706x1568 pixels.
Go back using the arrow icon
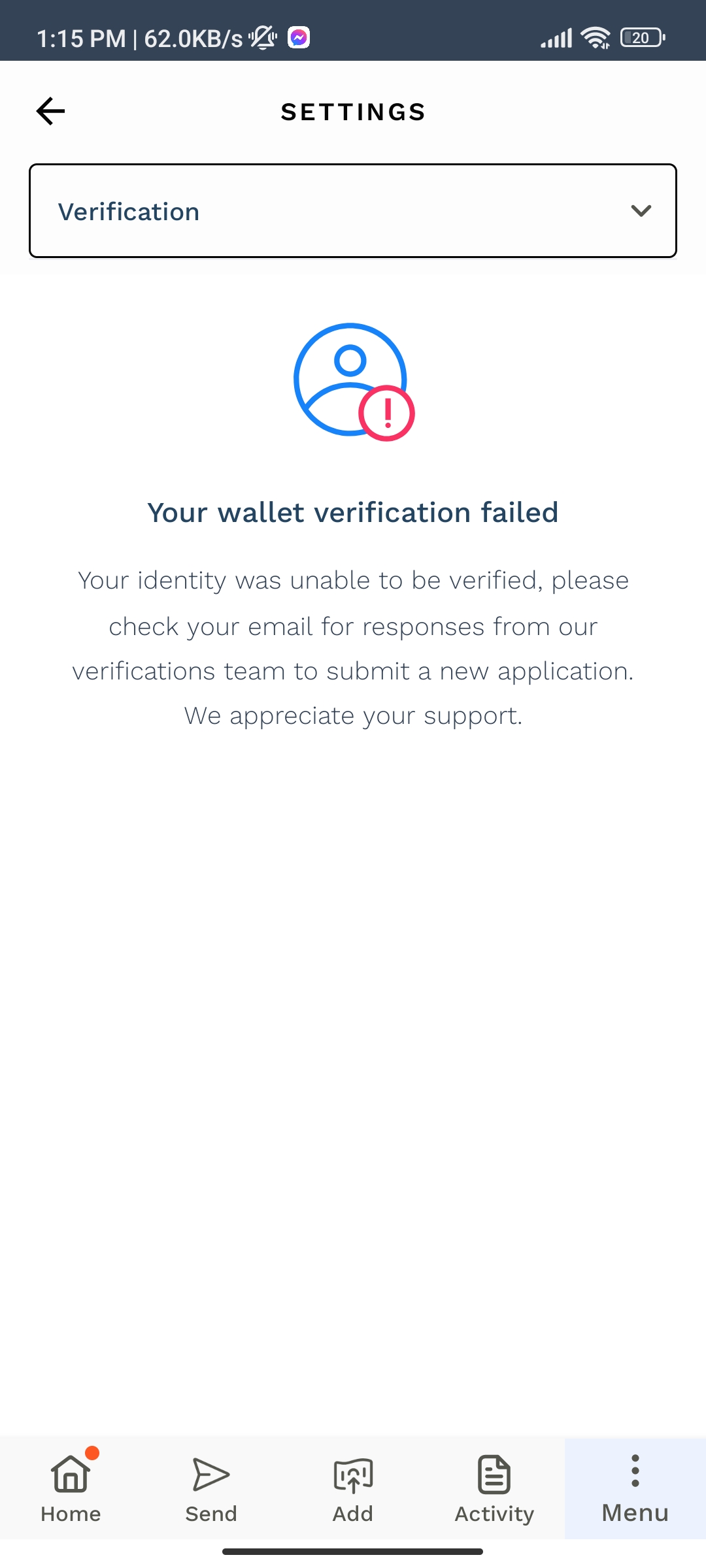point(50,111)
